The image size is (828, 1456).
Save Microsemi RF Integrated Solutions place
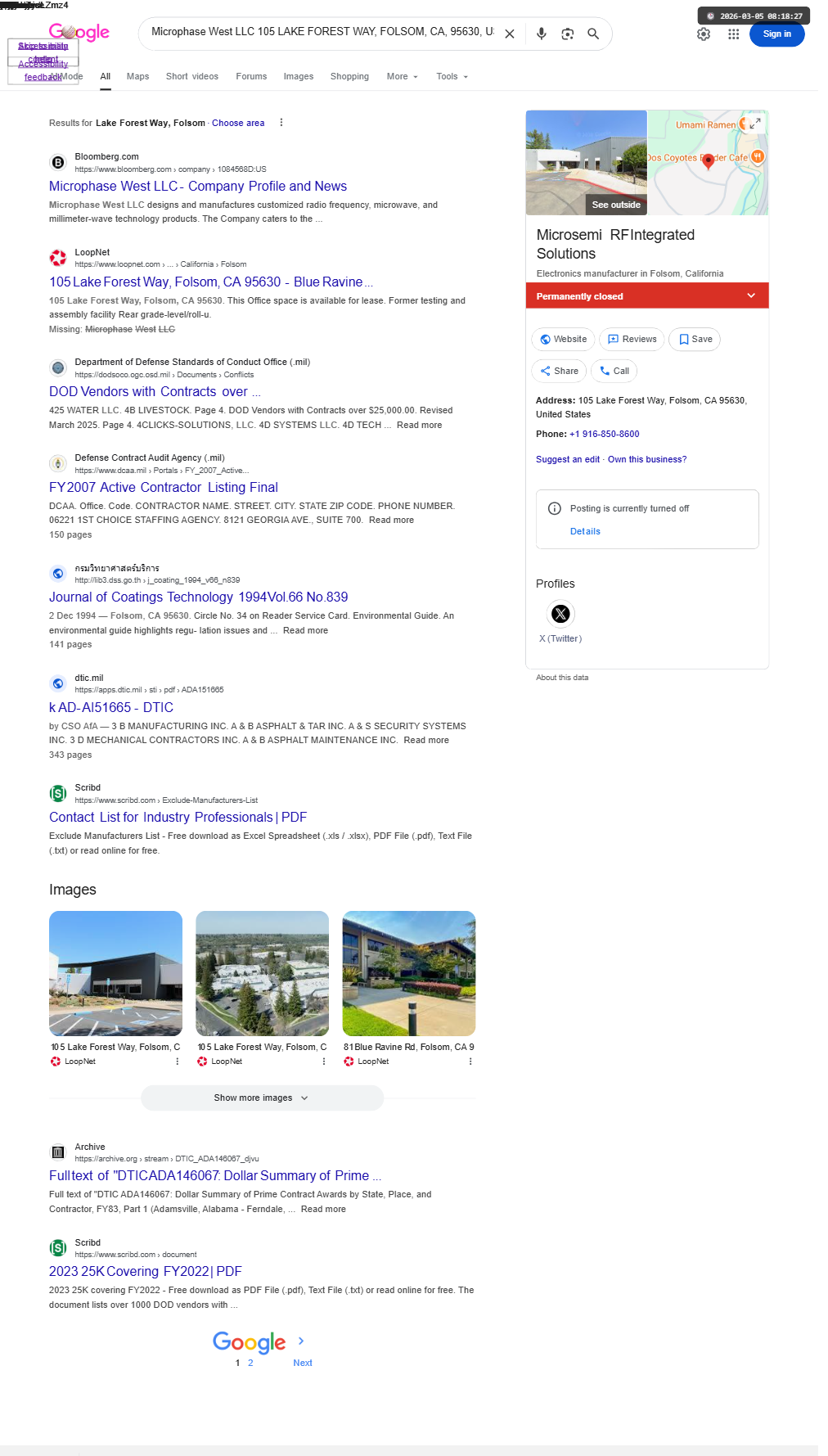(x=695, y=339)
